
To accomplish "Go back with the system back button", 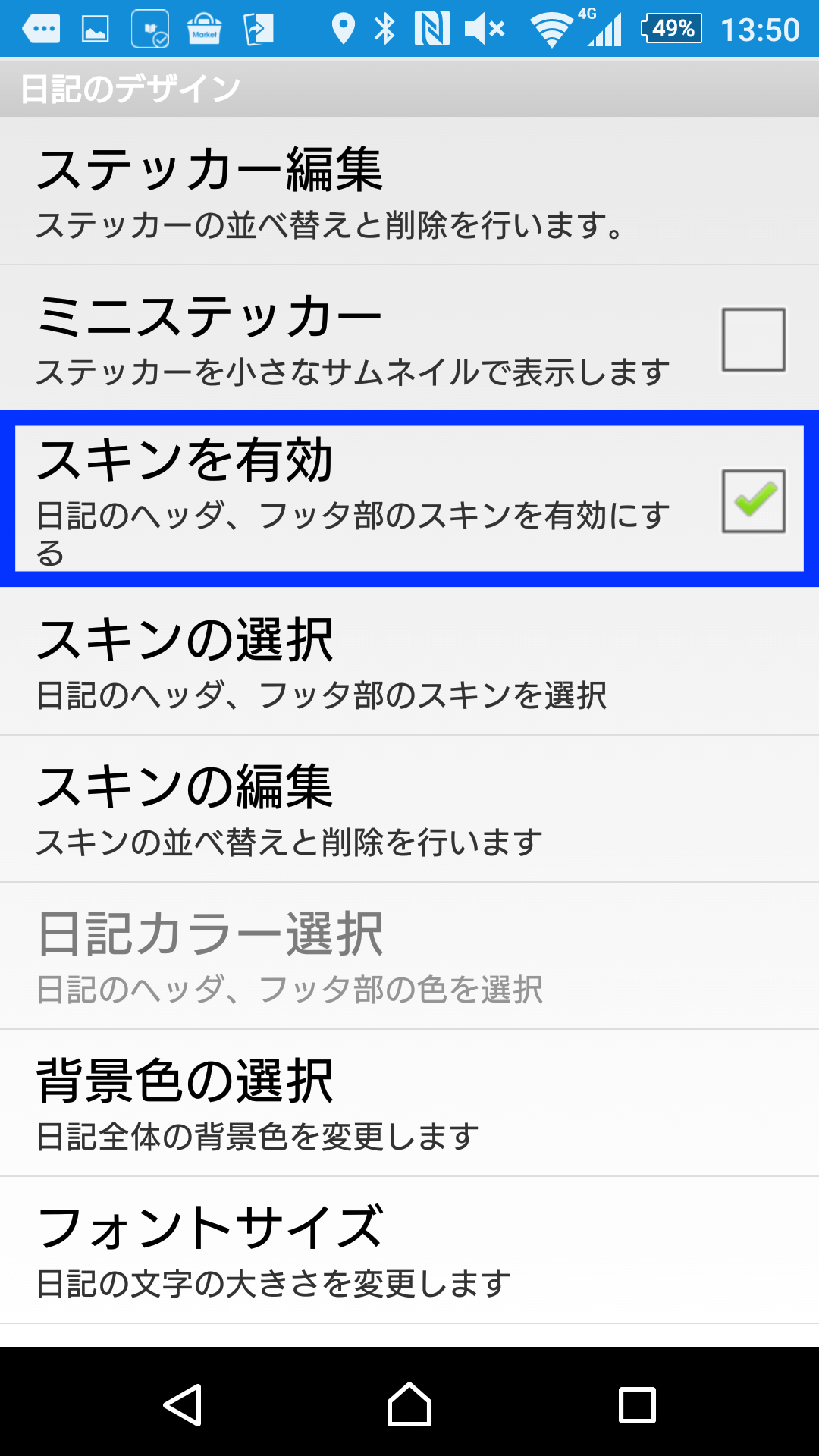I will (x=183, y=1404).
